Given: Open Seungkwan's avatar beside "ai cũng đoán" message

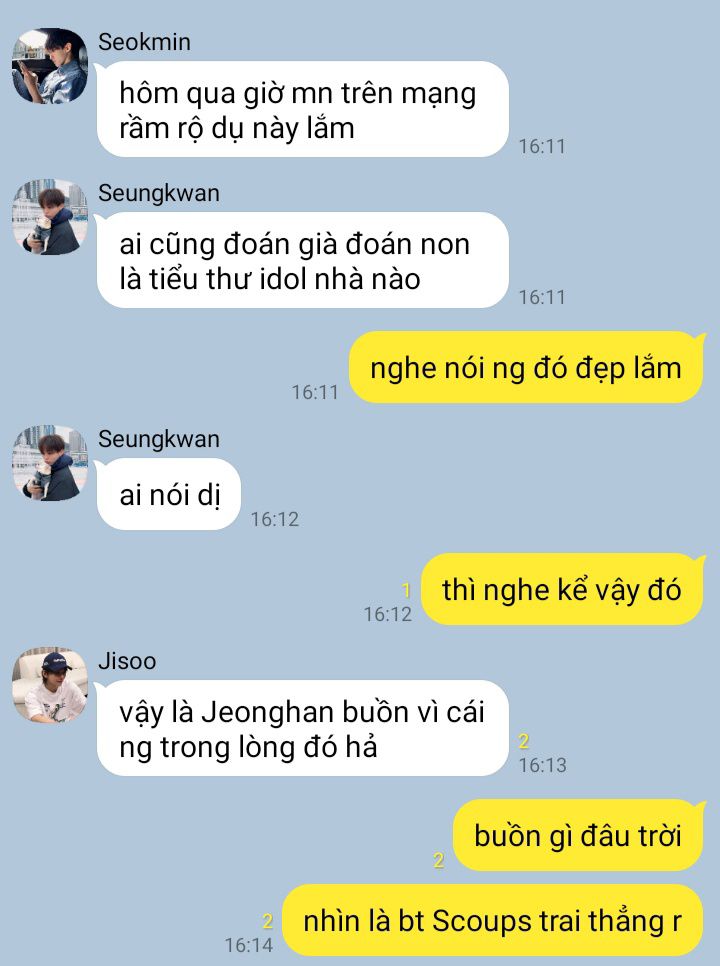Looking at the screenshot, I should (49, 217).
